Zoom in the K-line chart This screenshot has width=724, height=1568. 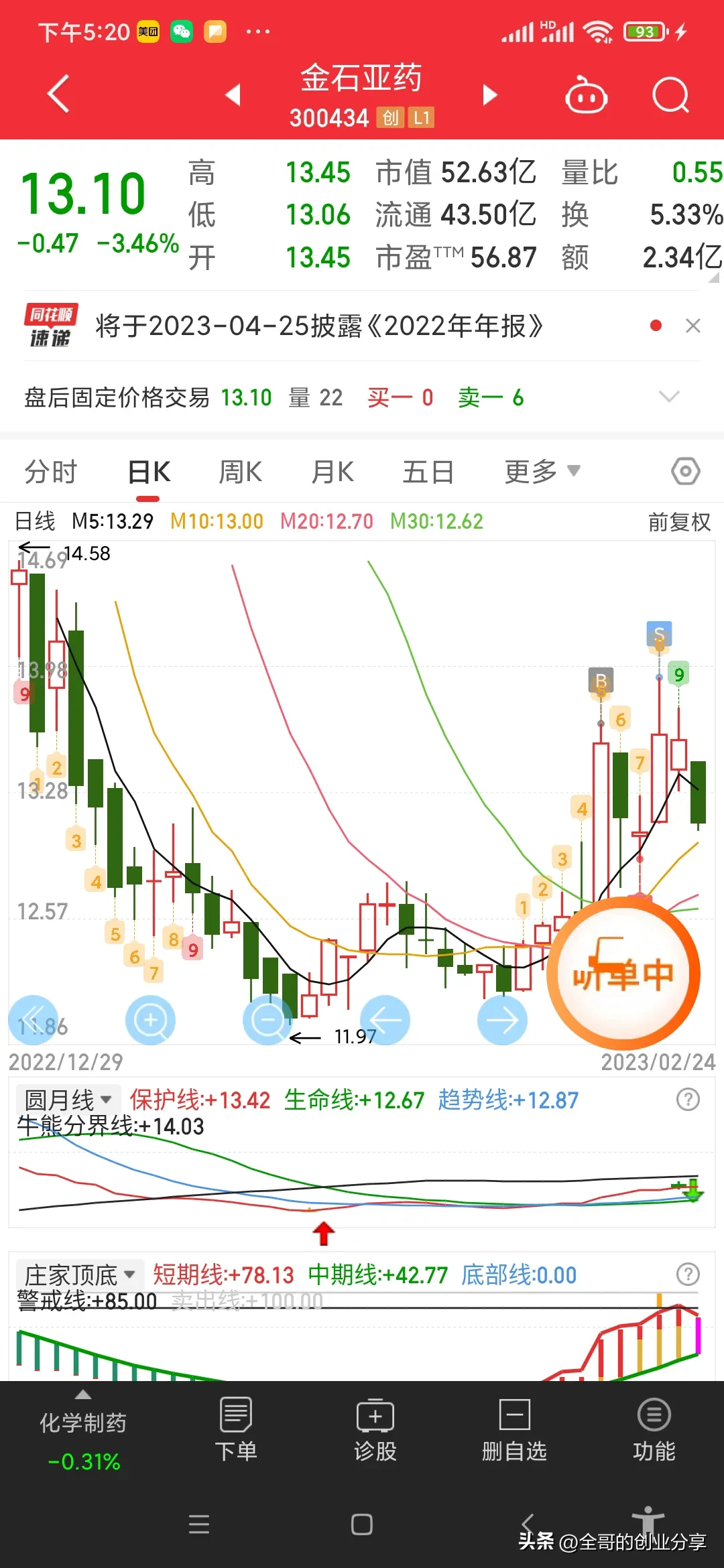(x=150, y=1020)
